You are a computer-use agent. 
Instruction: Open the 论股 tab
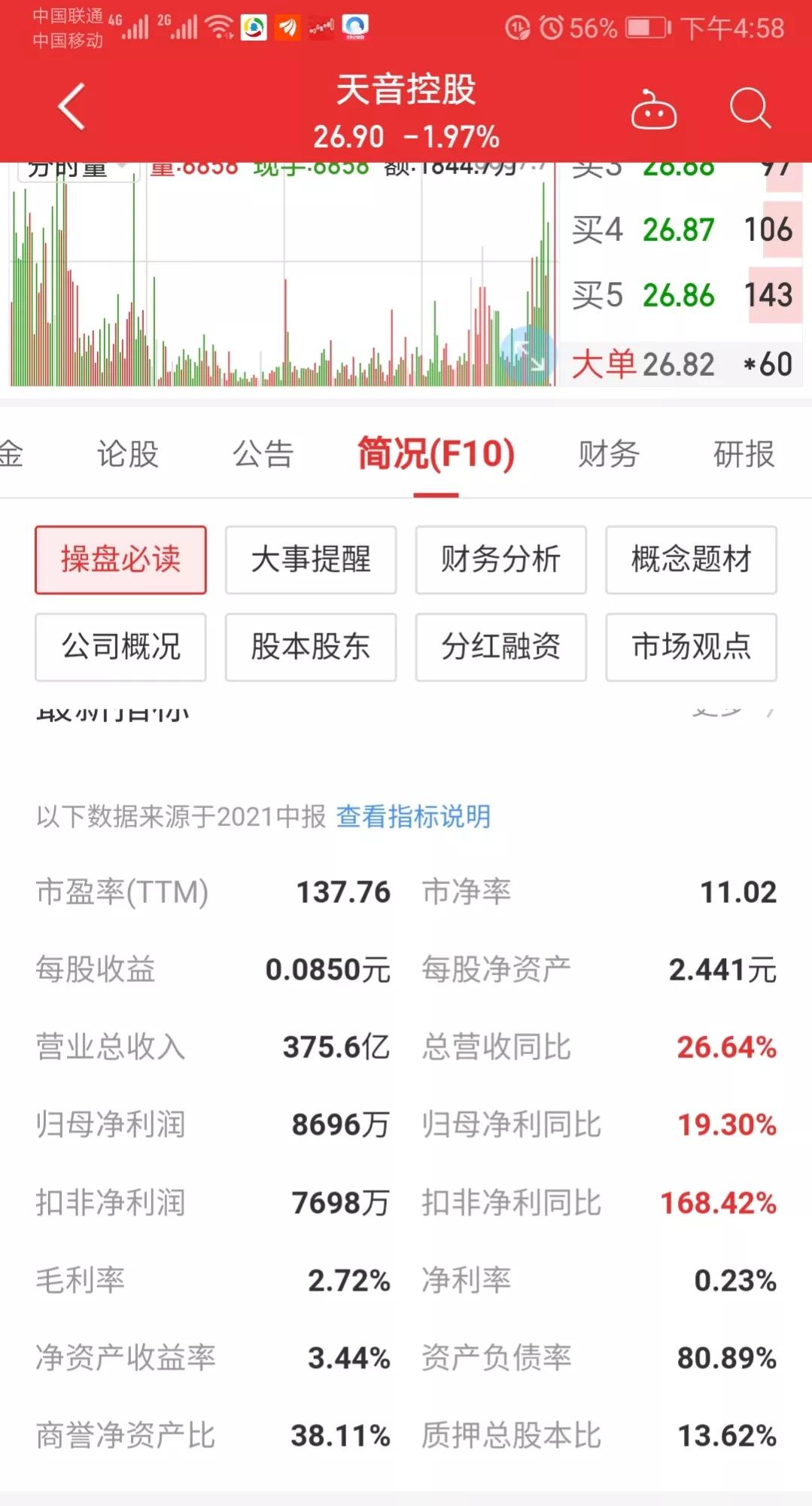[129, 455]
